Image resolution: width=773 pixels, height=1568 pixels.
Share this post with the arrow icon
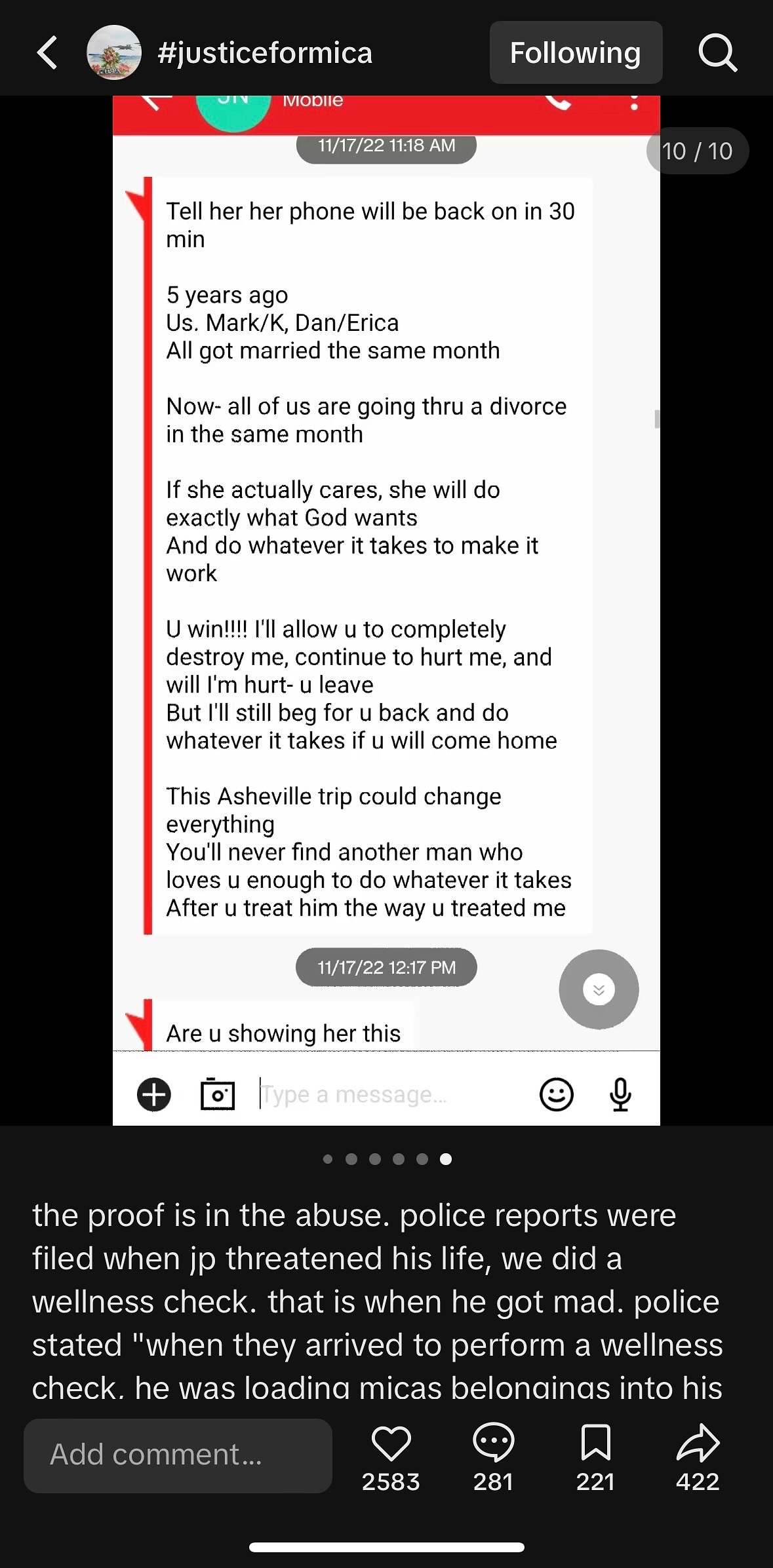[698, 1443]
